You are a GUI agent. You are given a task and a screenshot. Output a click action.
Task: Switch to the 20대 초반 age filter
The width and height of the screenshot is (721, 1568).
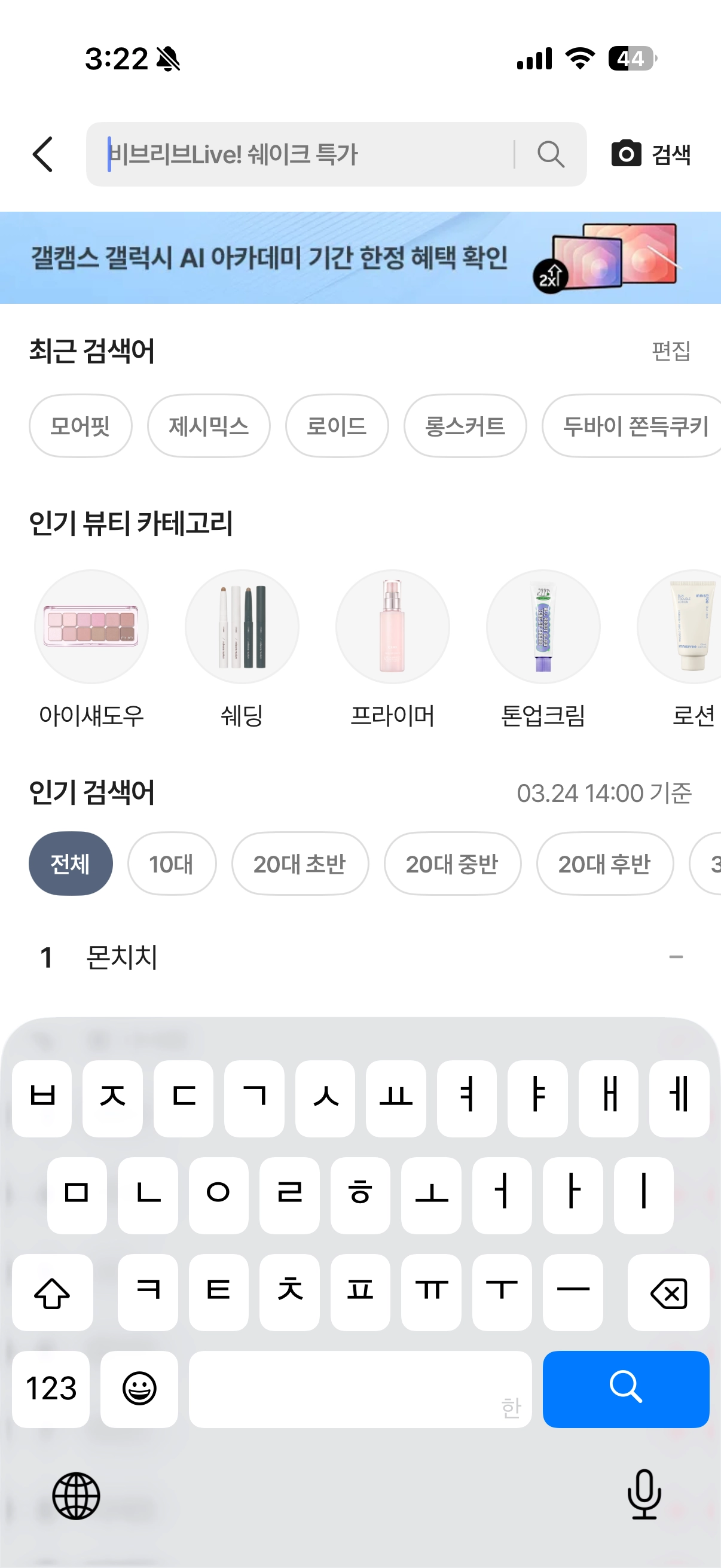coord(300,864)
